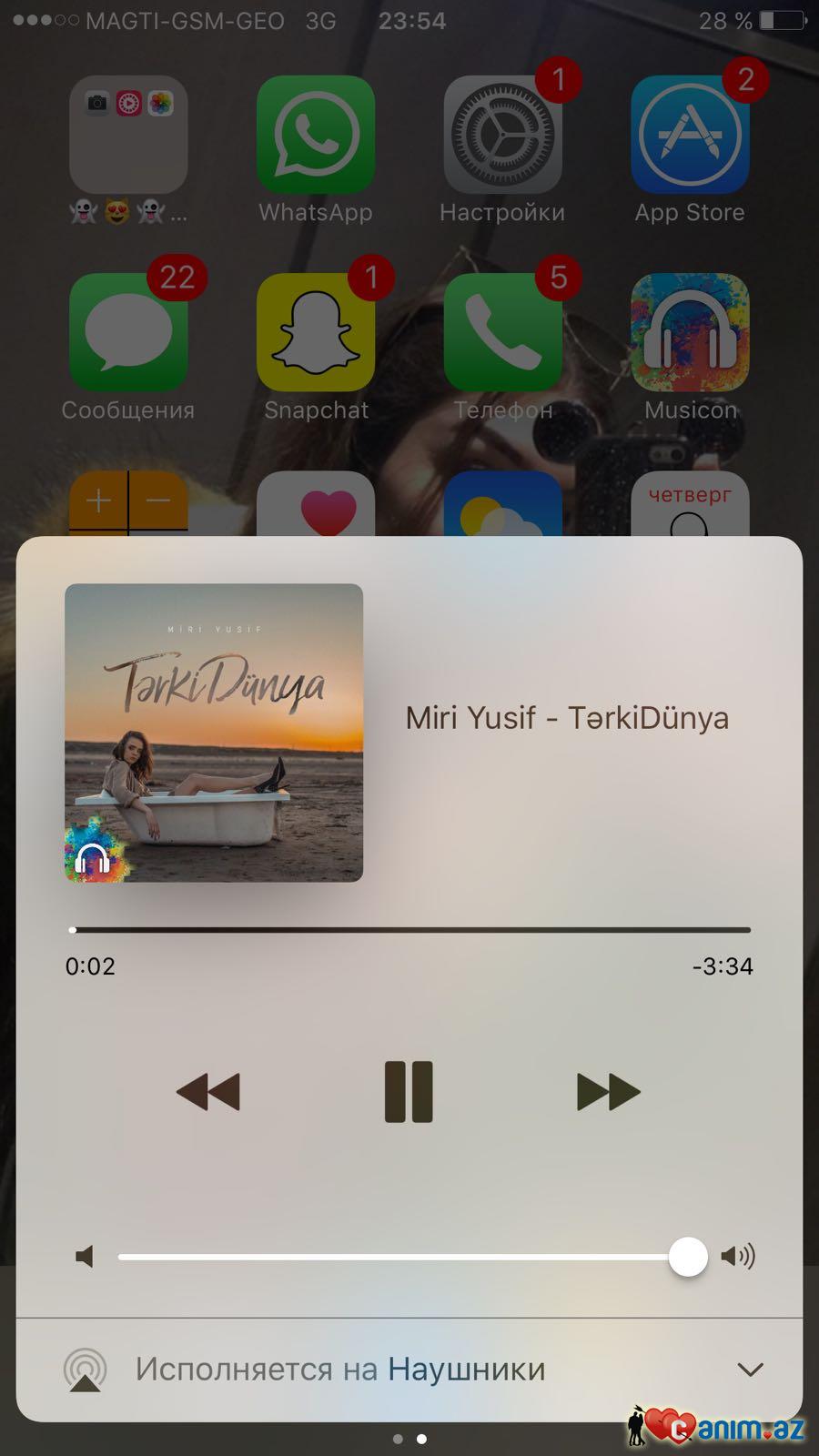This screenshot has width=819, height=1456.
Task: Open Настройки settings app
Action: [502, 135]
